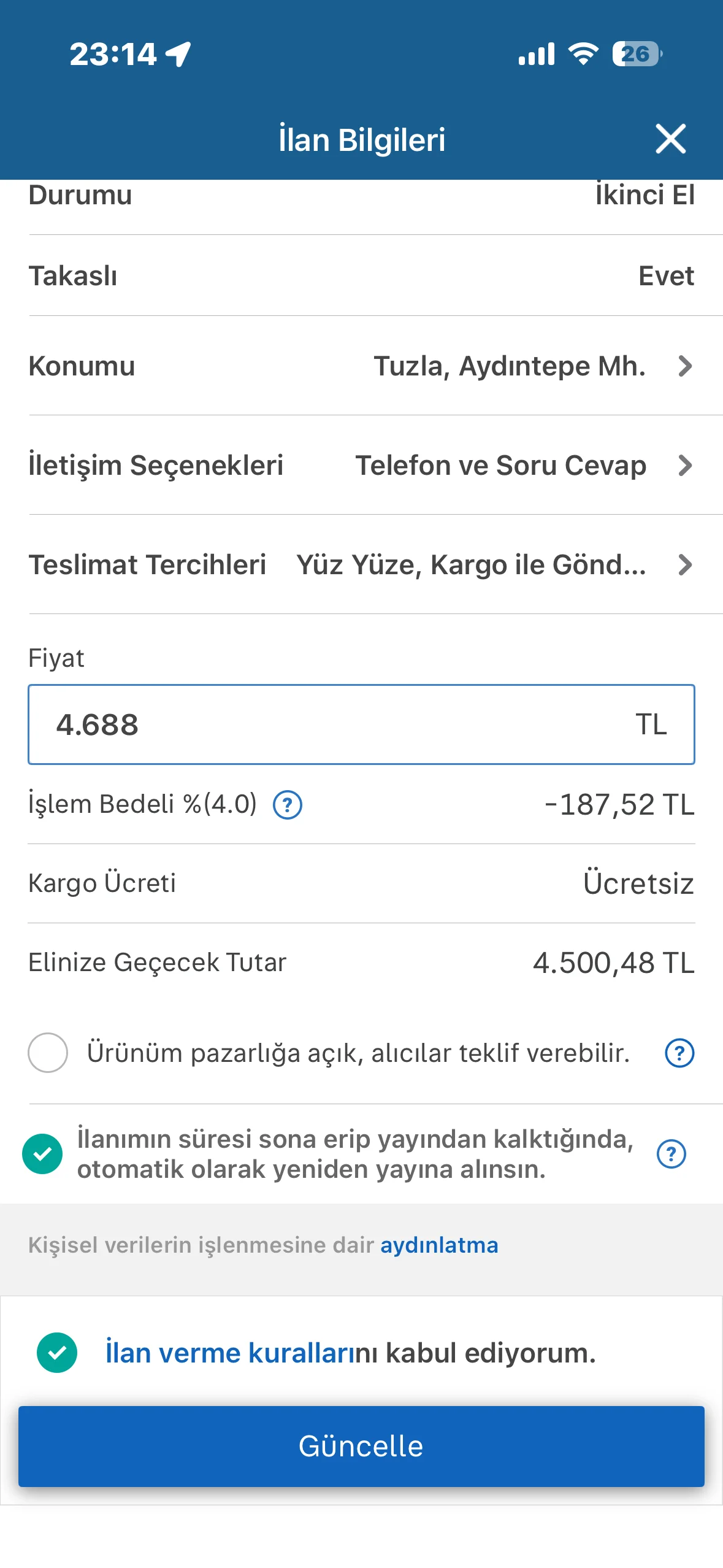Enable the pazarlığa açık offer option

coord(48,1053)
